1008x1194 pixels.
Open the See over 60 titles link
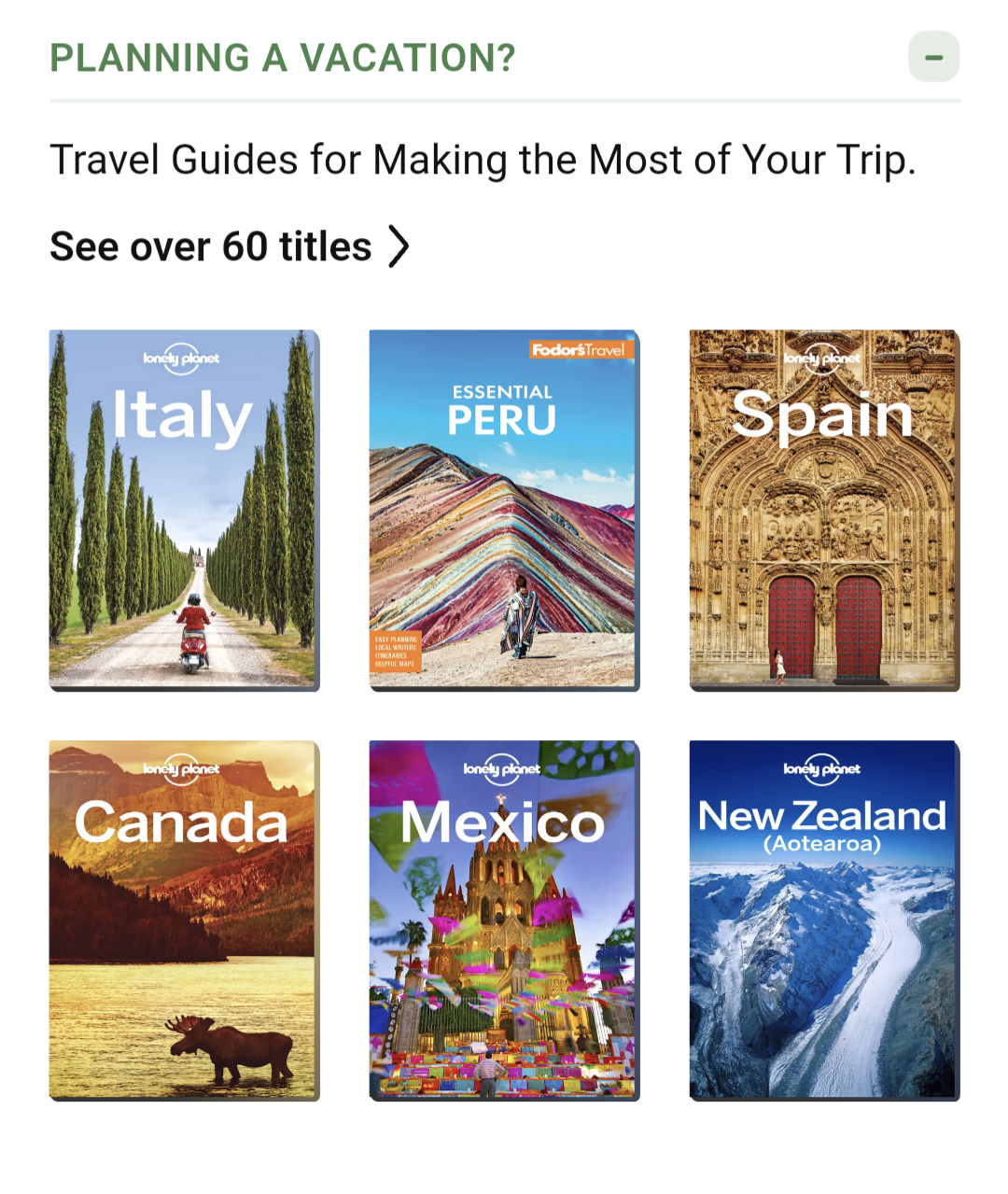point(230,246)
